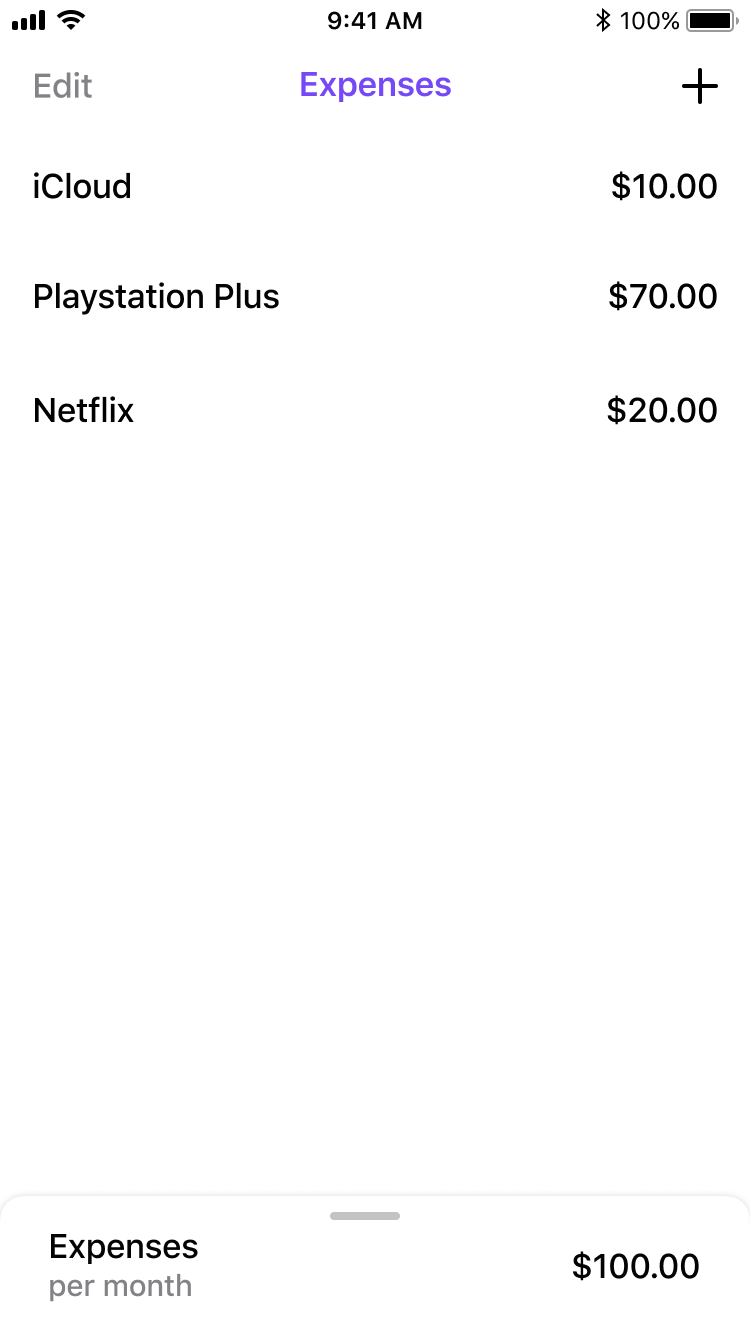This screenshot has width=750, height=1334.
Task: Tap the Edit button
Action: tap(62, 86)
